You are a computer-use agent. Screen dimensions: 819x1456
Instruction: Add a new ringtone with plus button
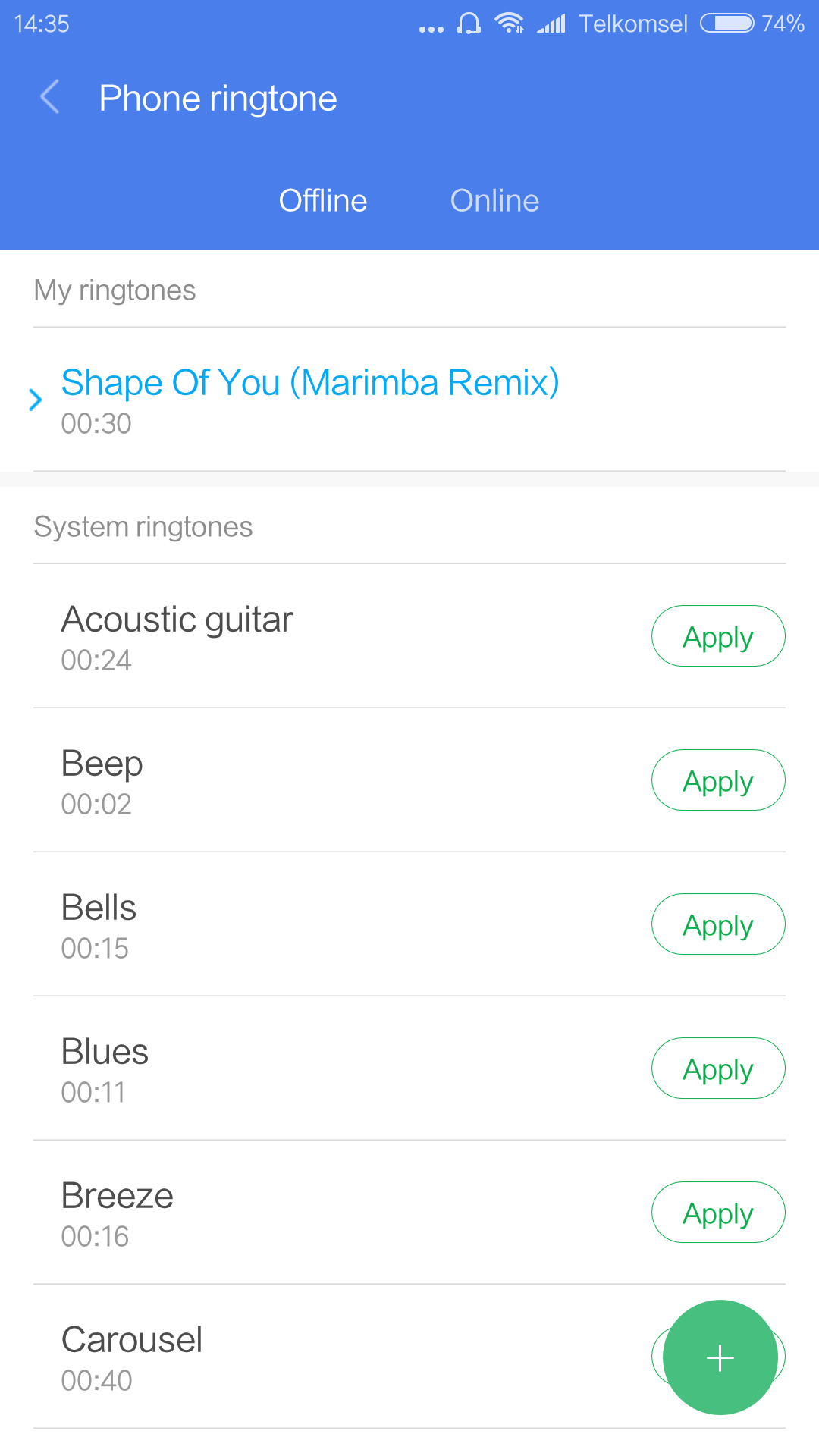coord(720,1357)
